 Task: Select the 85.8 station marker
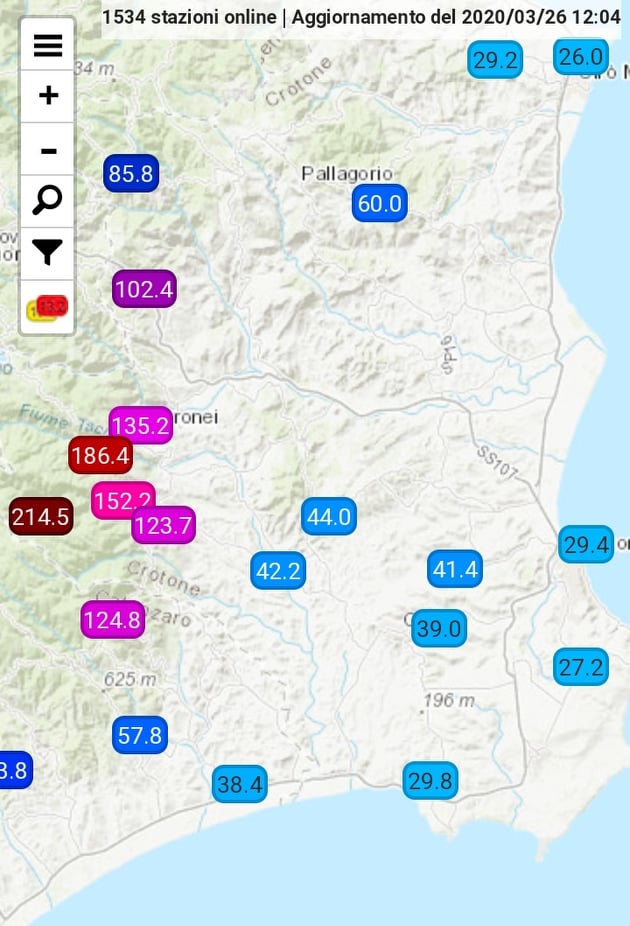pyautogui.click(x=131, y=174)
